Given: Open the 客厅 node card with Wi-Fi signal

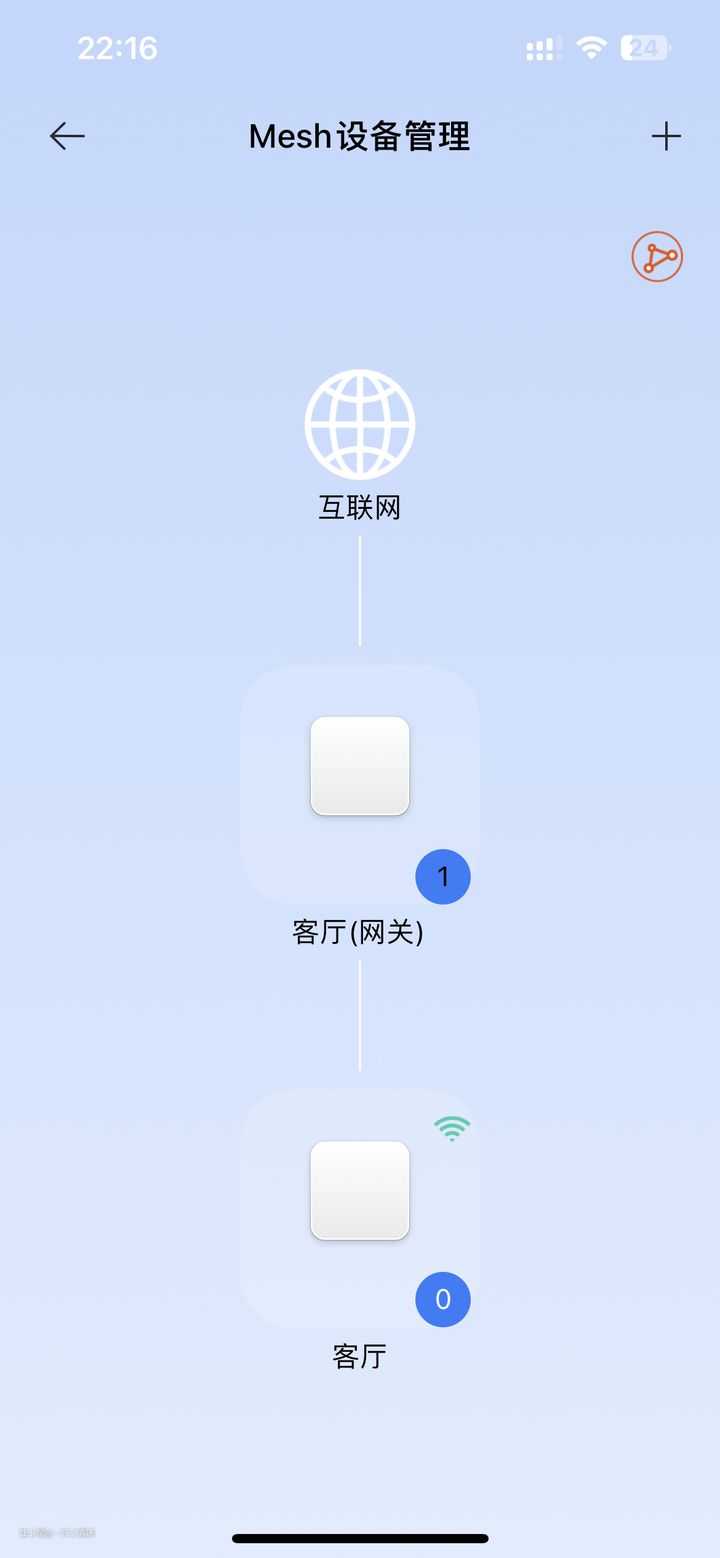Looking at the screenshot, I should click(360, 1207).
